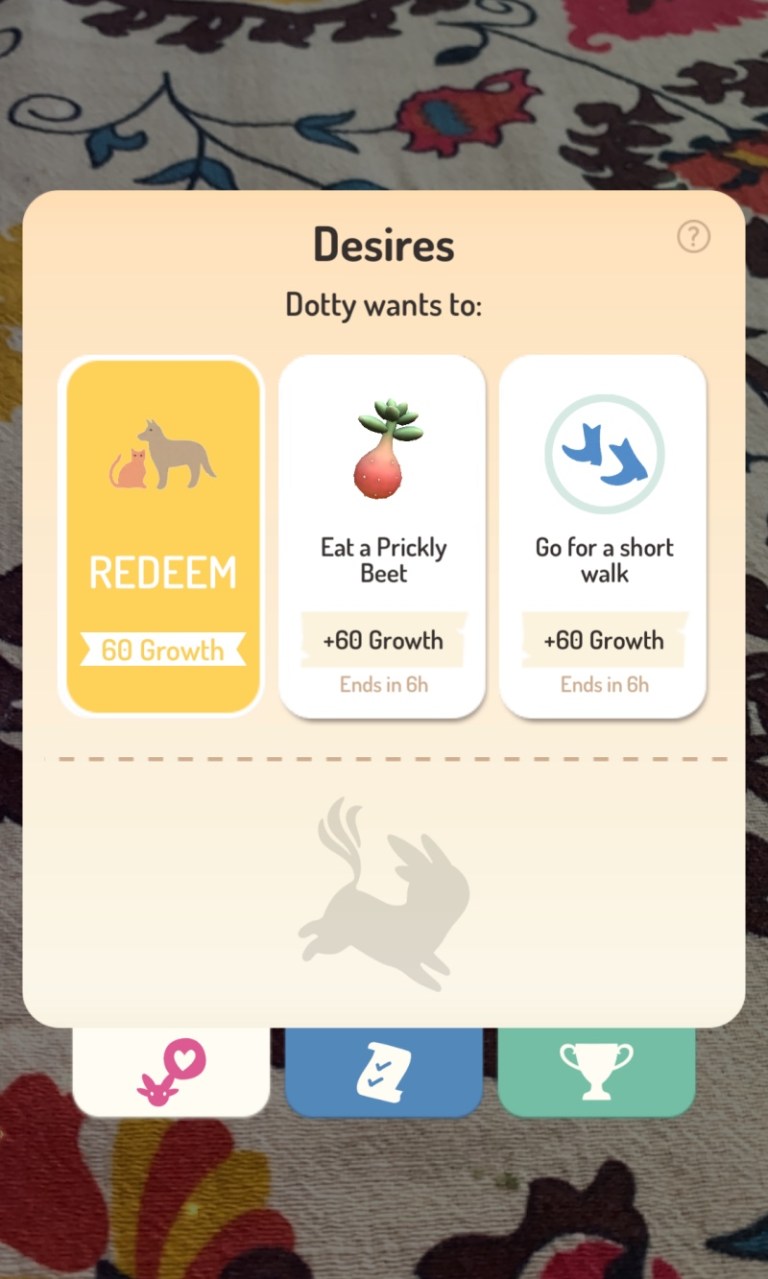Open the Desires help question mark
Image resolution: width=768 pixels, height=1279 pixels.
pyautogui.click(x=694, y=238)
